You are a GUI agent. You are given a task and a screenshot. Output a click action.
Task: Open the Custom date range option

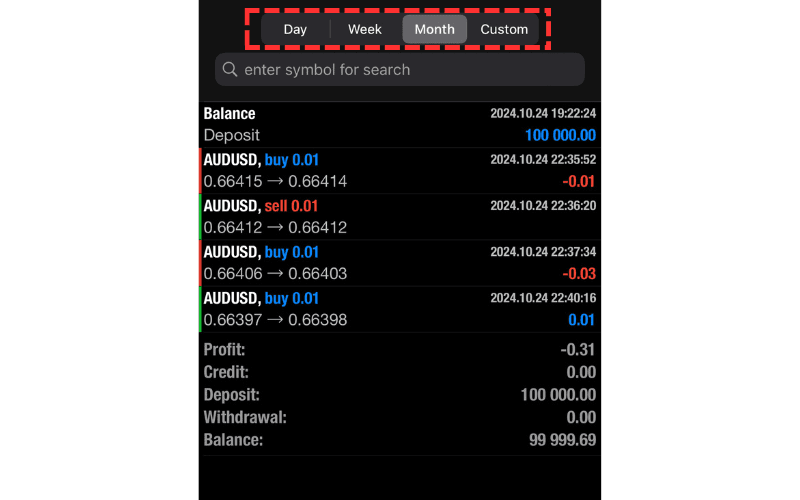[504, 29]
